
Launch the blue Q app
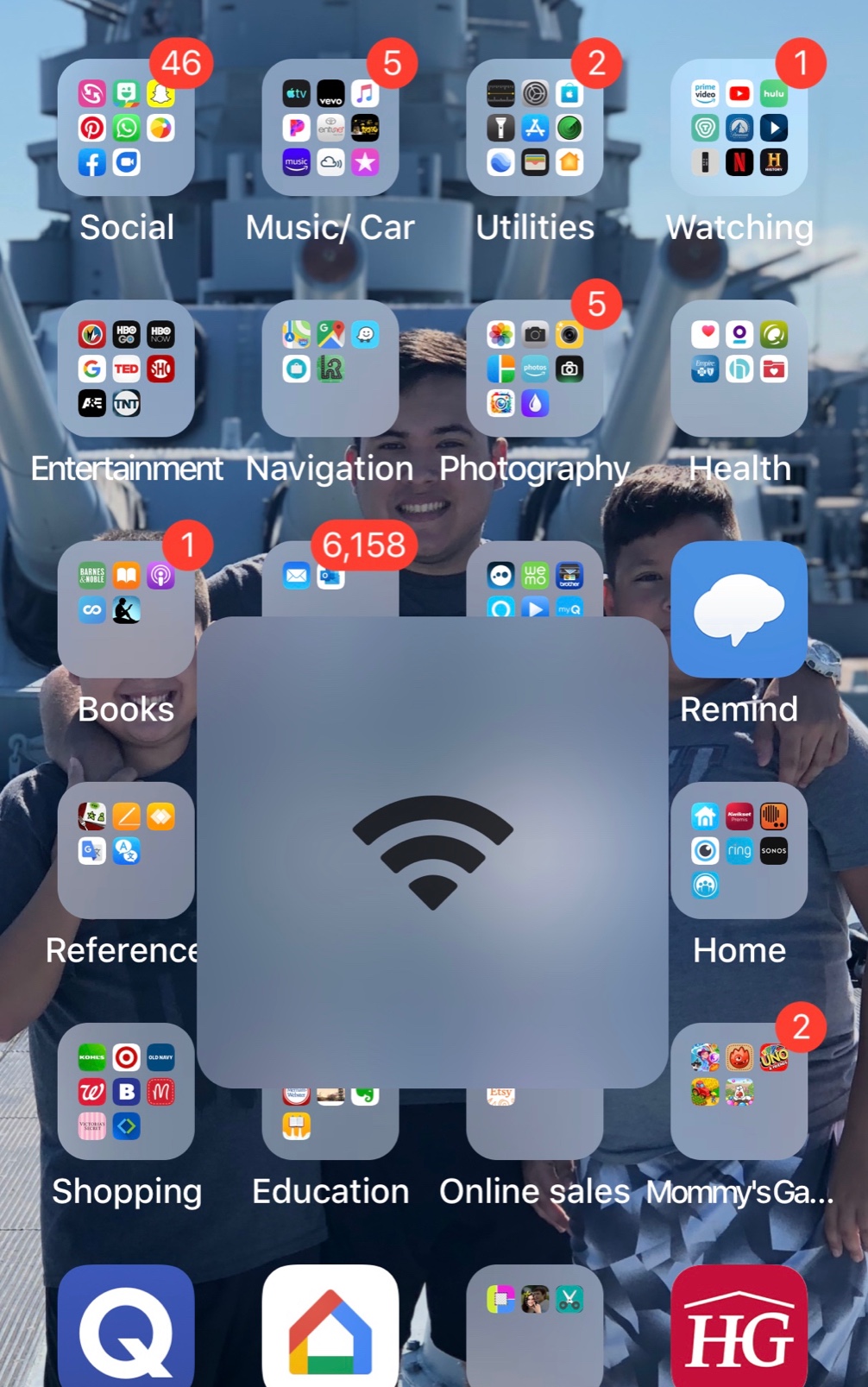126,1329
